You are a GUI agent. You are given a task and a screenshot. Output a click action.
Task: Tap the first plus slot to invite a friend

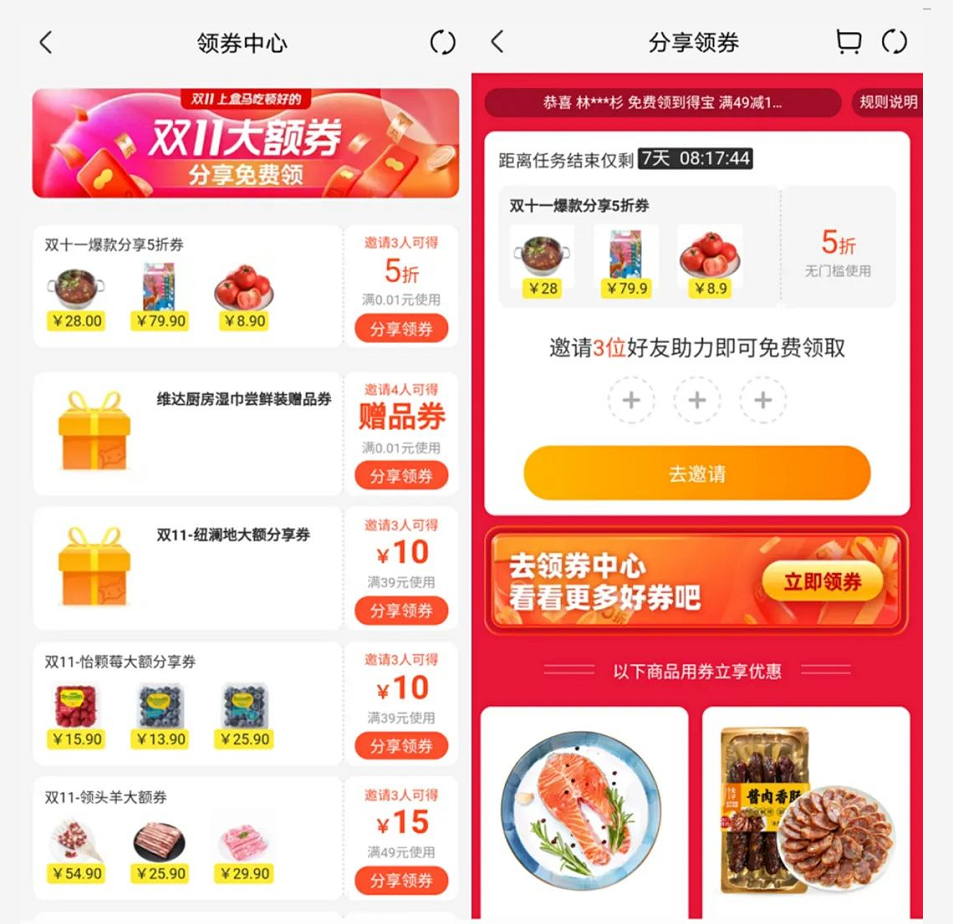(x=631, y=401)
